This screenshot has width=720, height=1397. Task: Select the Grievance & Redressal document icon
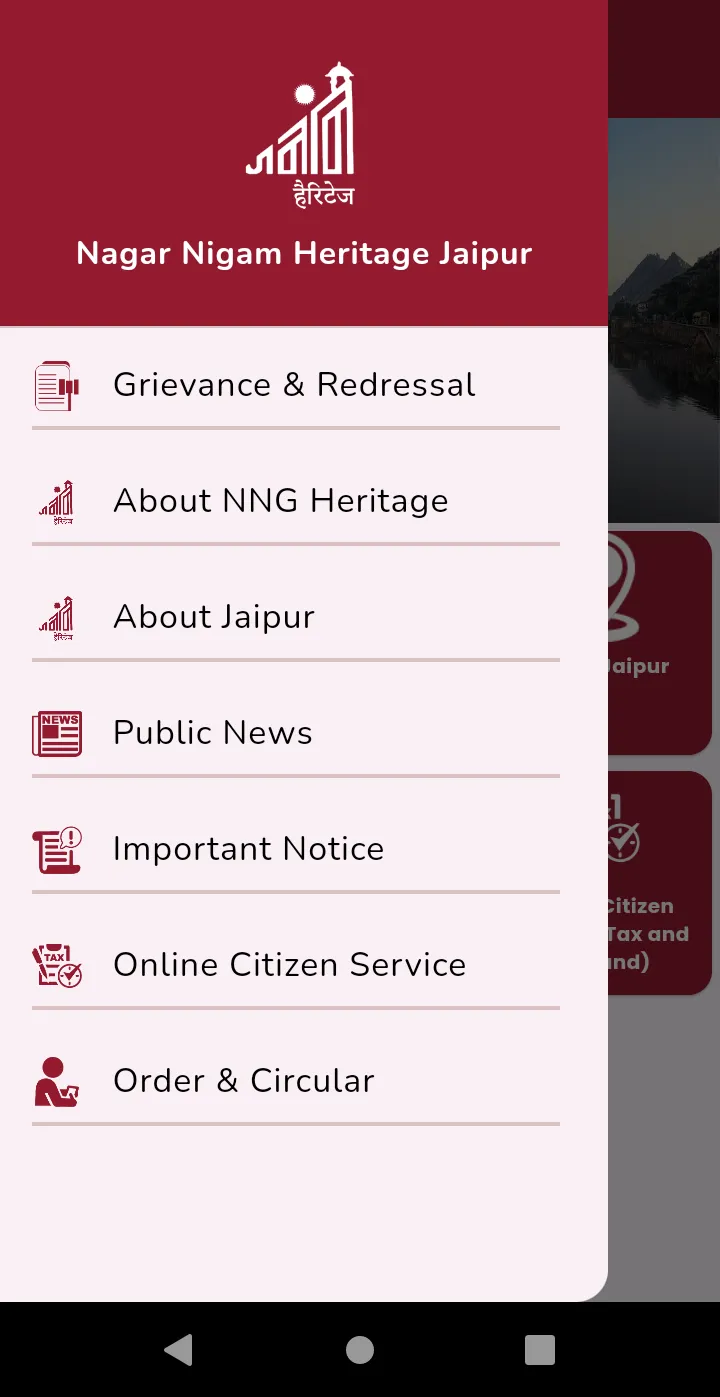[x=57, y=384]
